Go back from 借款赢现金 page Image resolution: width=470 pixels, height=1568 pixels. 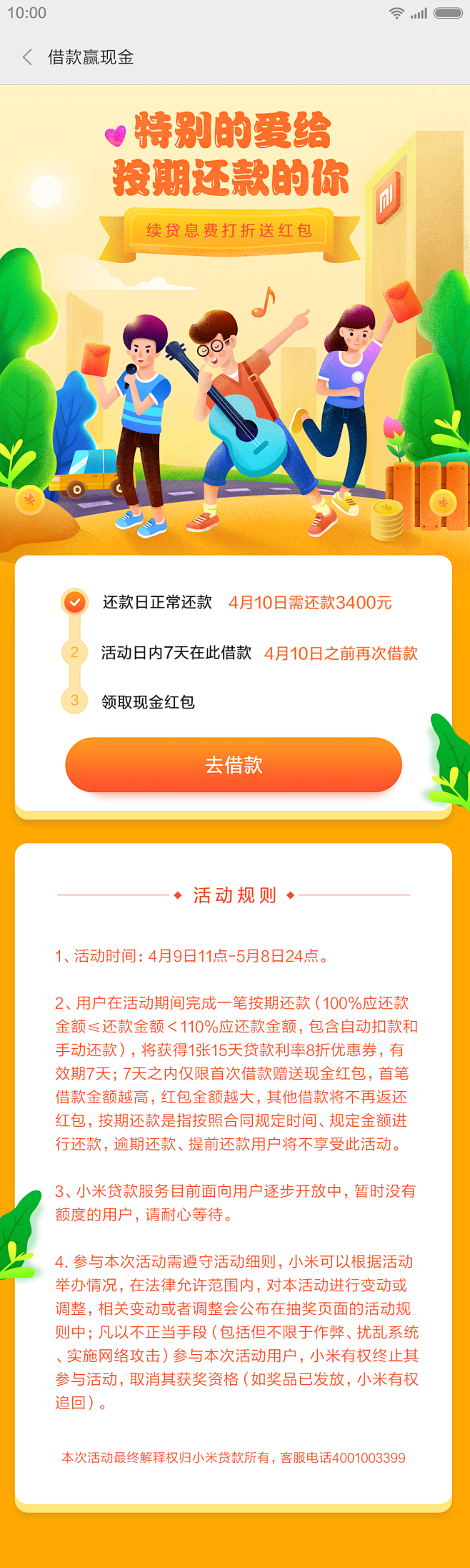click(27, 57)
